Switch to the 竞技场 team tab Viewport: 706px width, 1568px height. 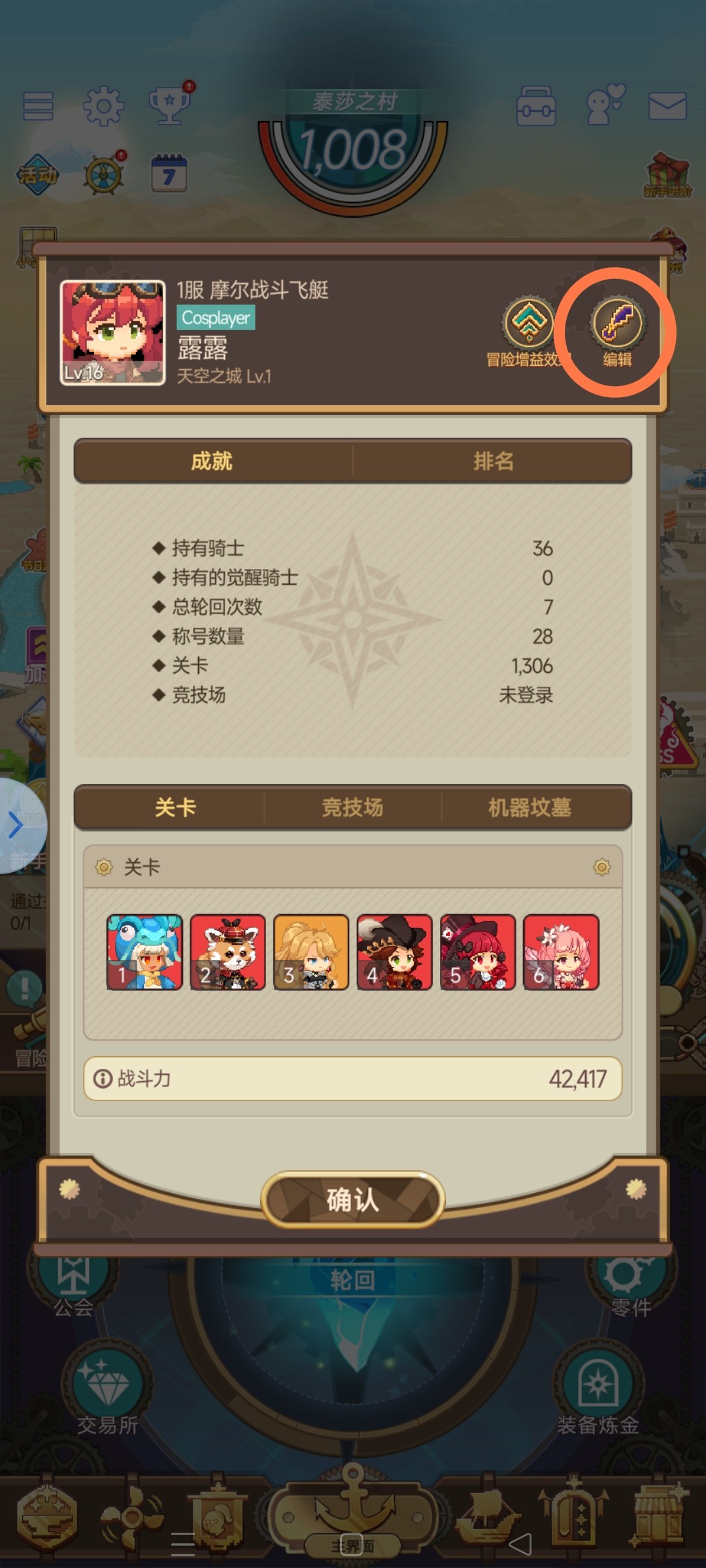tap(352, 808)
